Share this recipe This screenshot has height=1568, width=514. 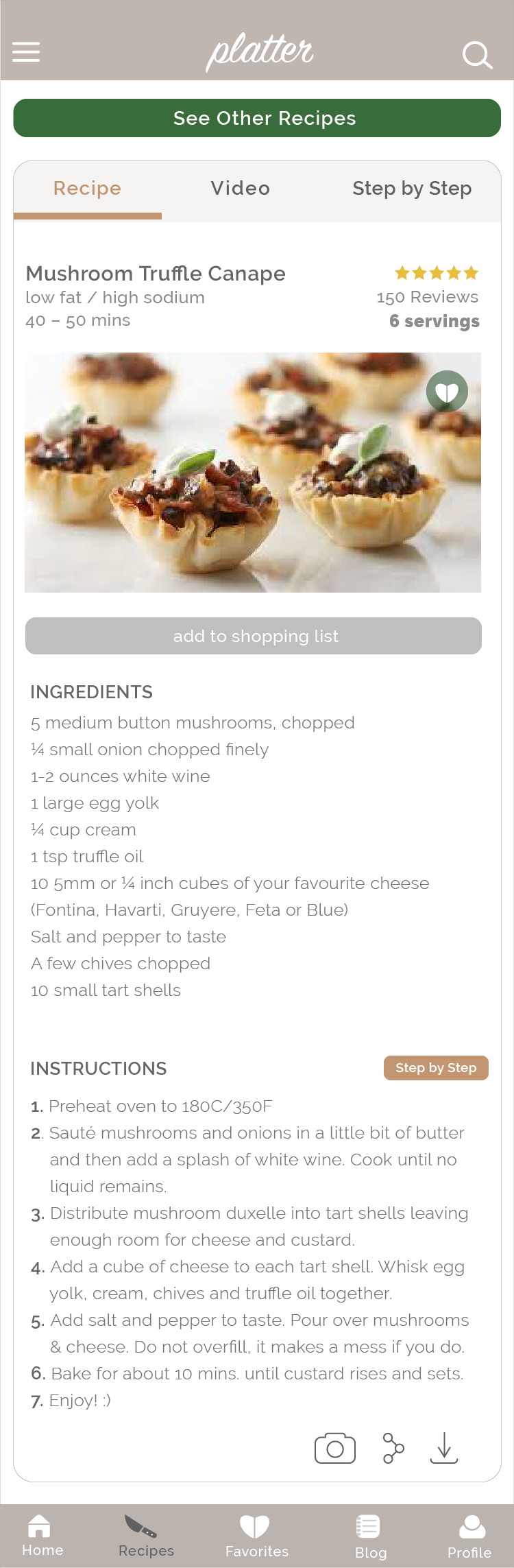click(393, 1448)
